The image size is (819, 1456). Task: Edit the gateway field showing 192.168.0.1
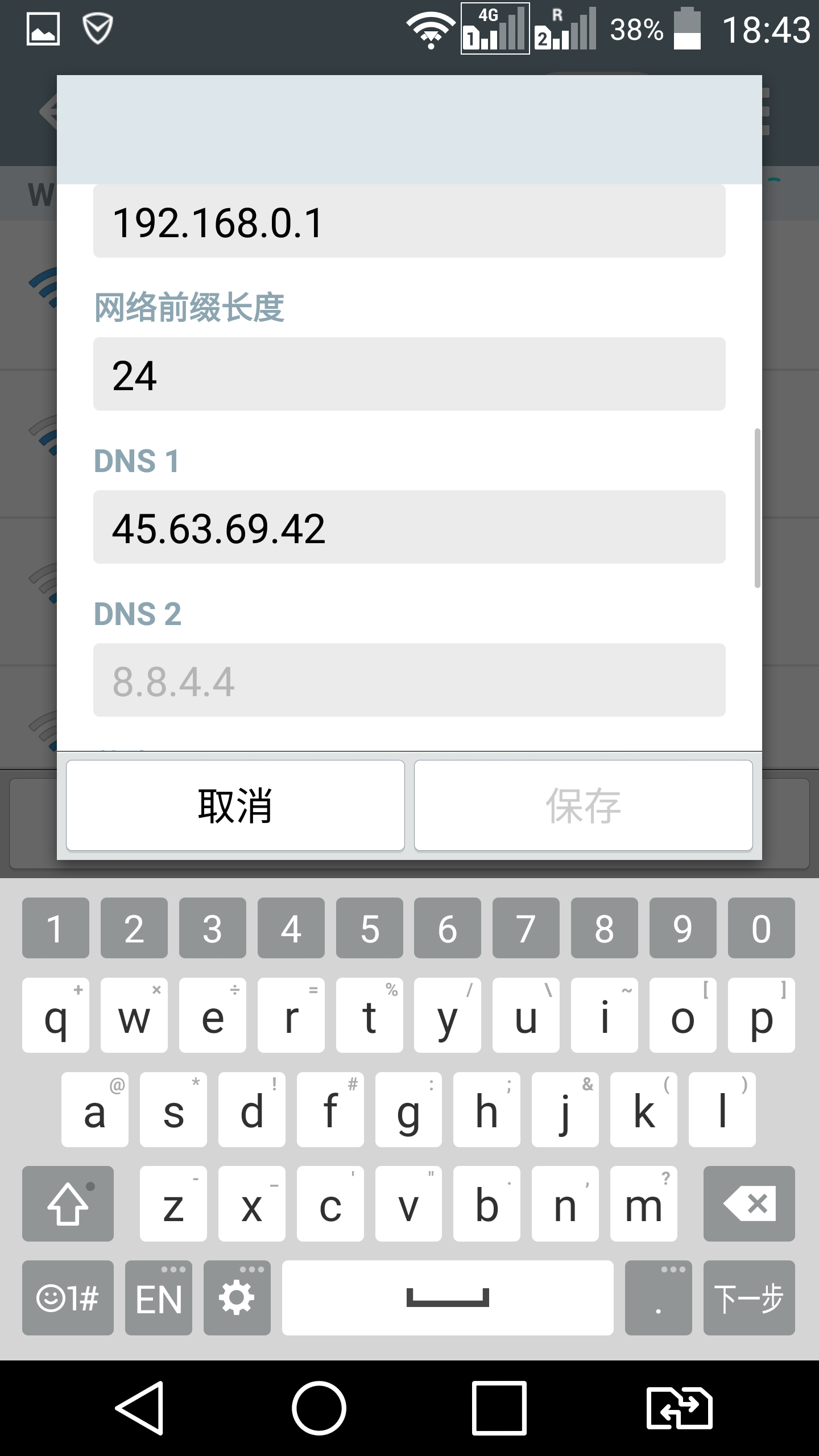[409, 221]
